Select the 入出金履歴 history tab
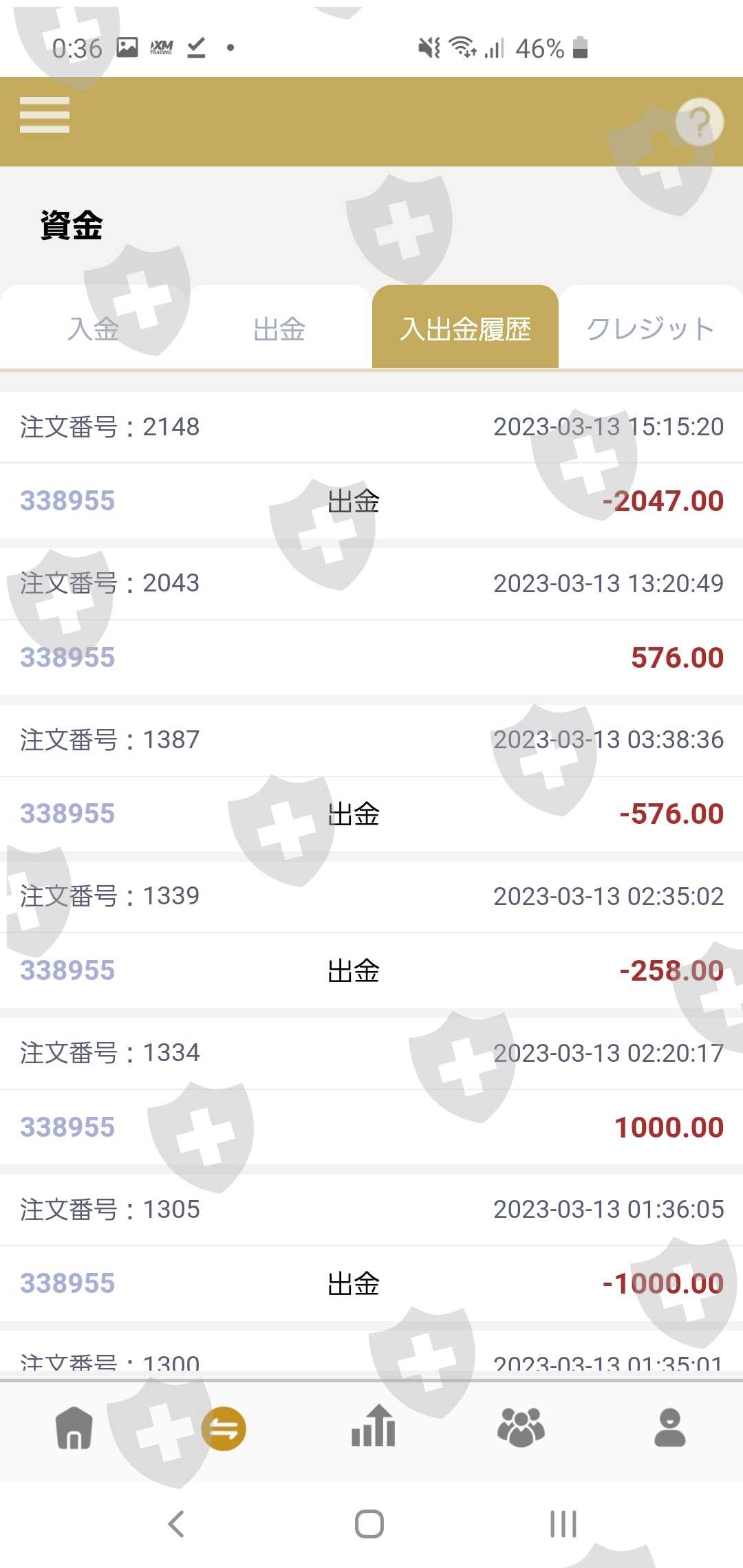 coord(465,329)
